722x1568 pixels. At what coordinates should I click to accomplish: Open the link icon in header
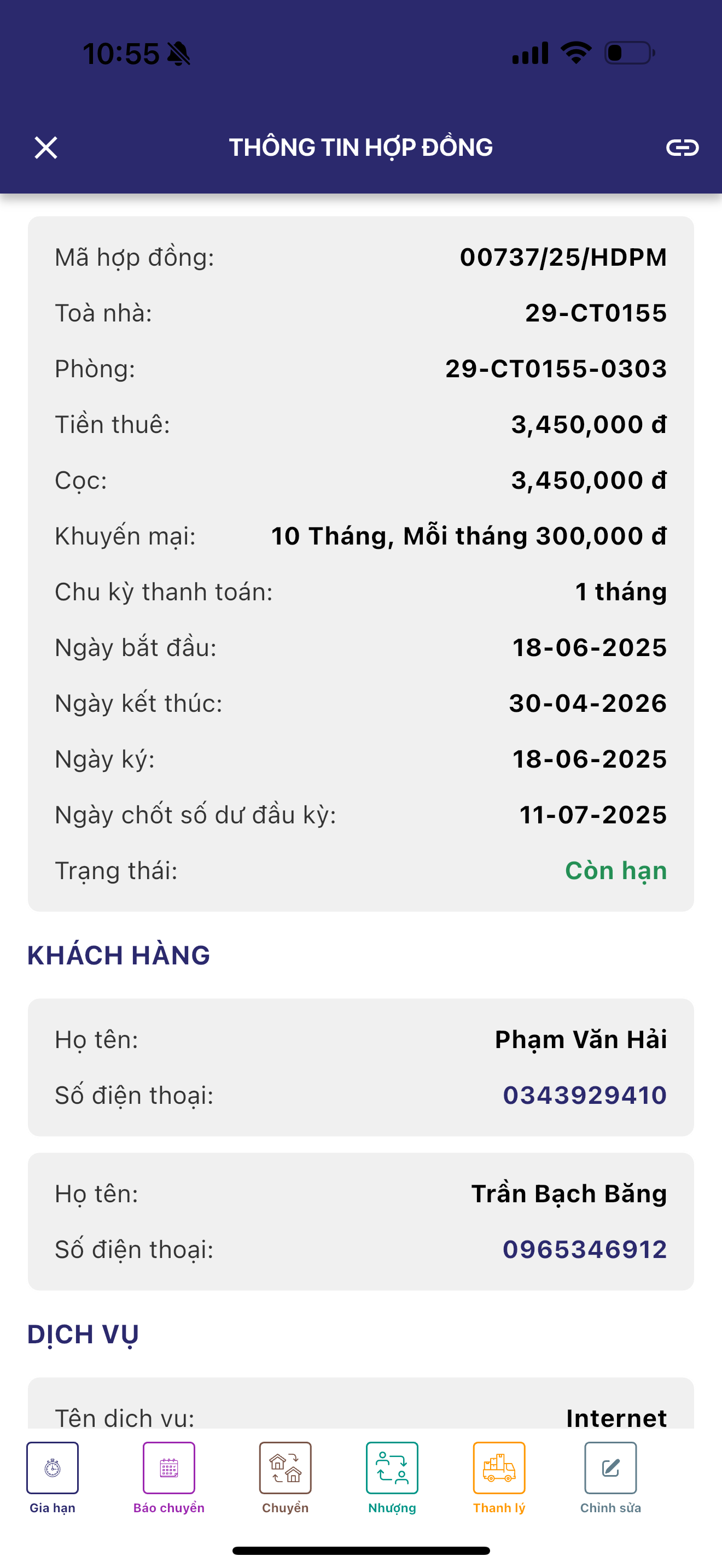point(682,147)
